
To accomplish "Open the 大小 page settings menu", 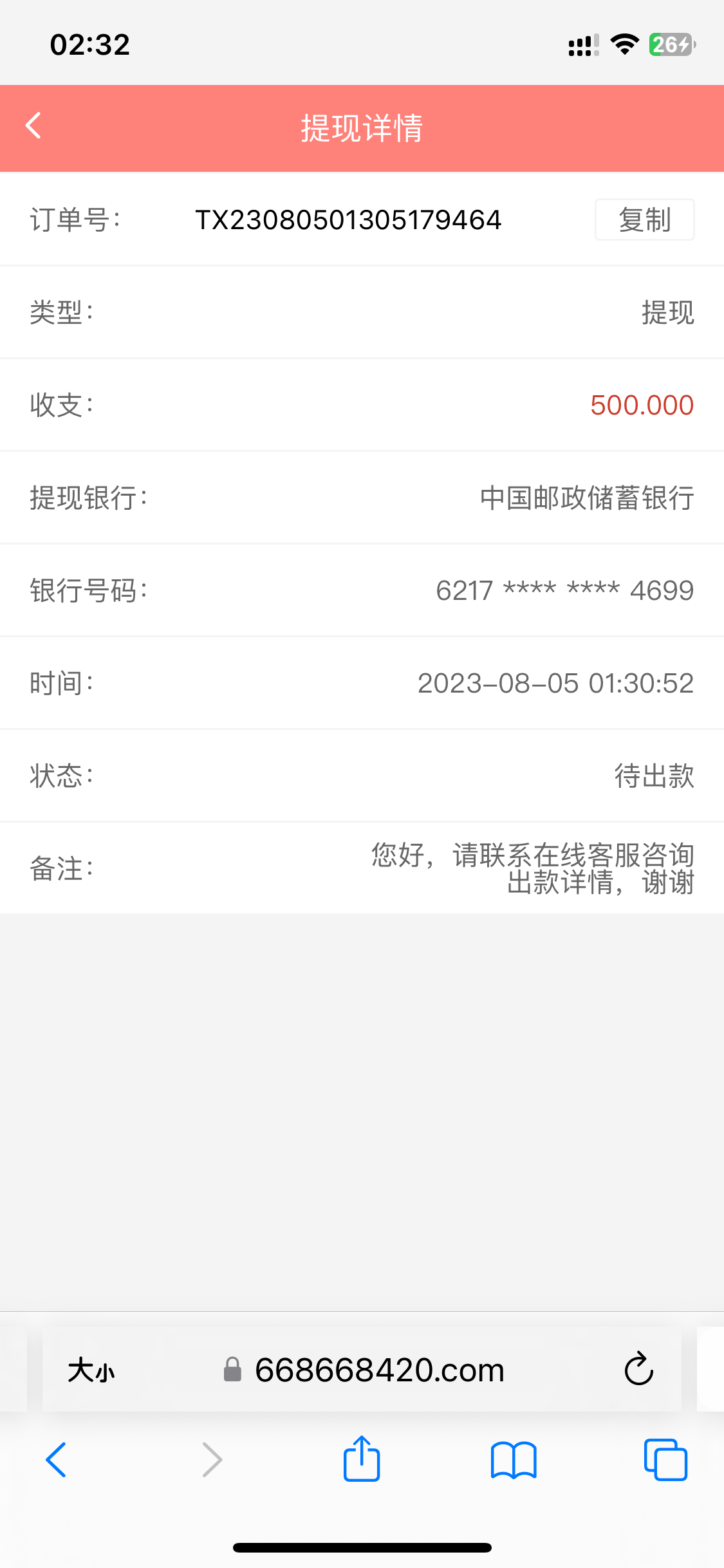I will pyautogui.click(x=91, y=1370).
